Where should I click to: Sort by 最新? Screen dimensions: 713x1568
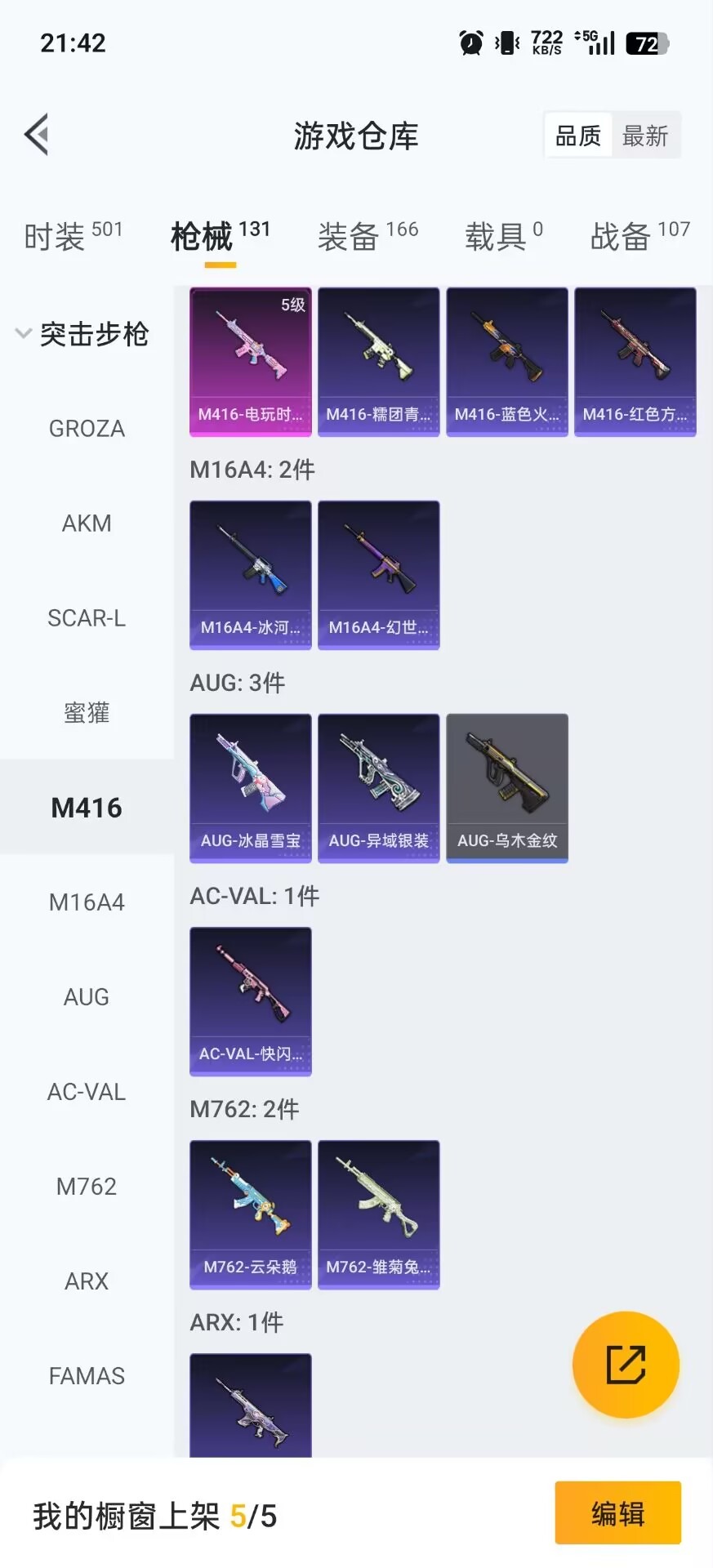645,136
